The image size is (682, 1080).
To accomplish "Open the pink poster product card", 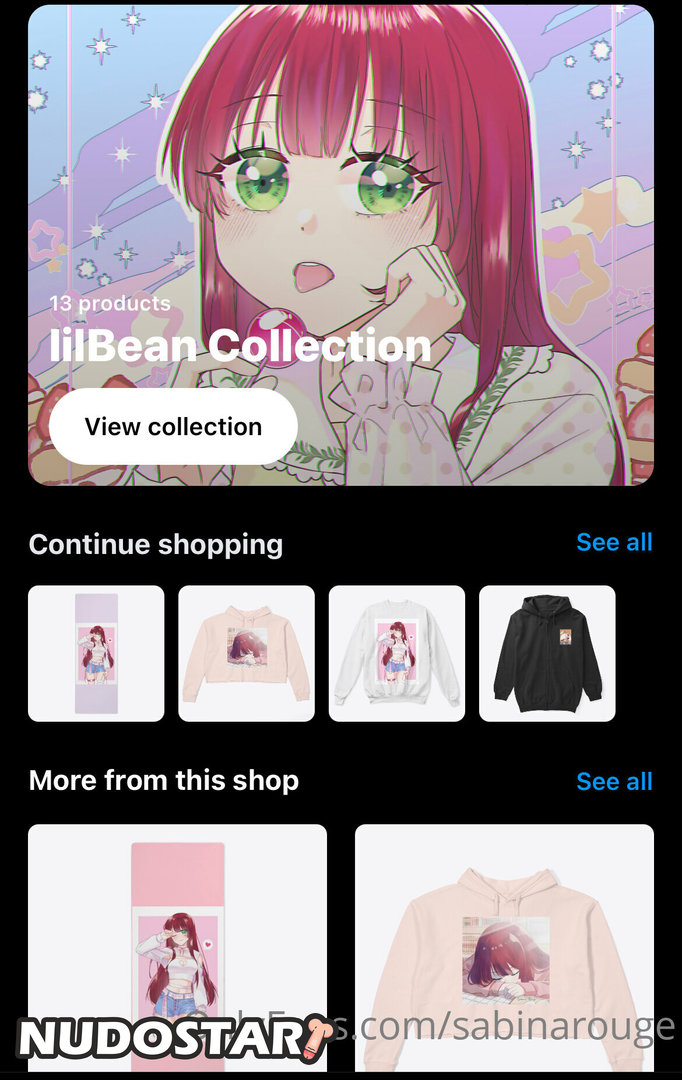I will (177, 940).
